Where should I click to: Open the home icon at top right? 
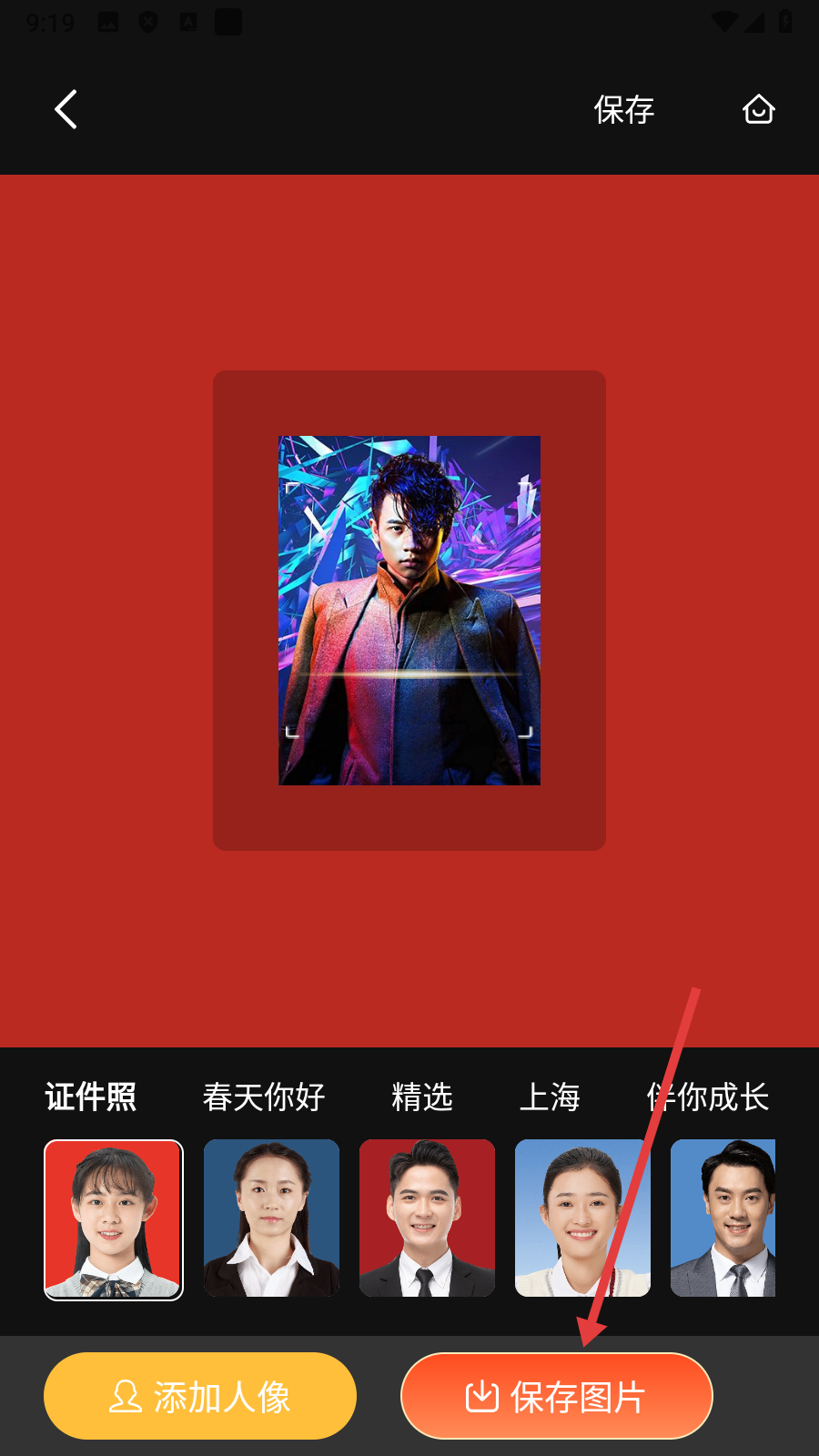coord(758,110)
